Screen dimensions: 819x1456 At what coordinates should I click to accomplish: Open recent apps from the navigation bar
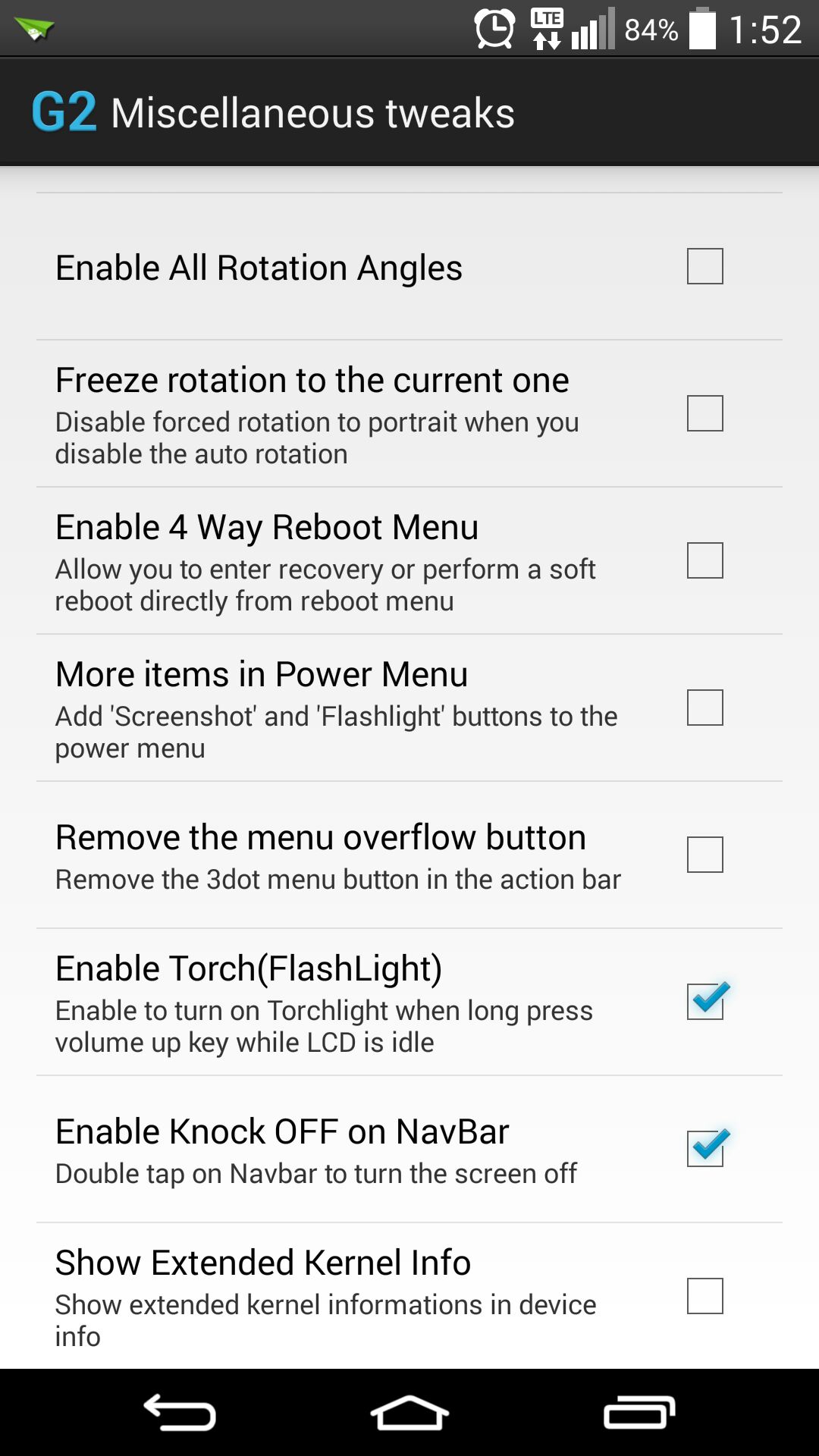pyautogui.click(x=639, y=1413)
